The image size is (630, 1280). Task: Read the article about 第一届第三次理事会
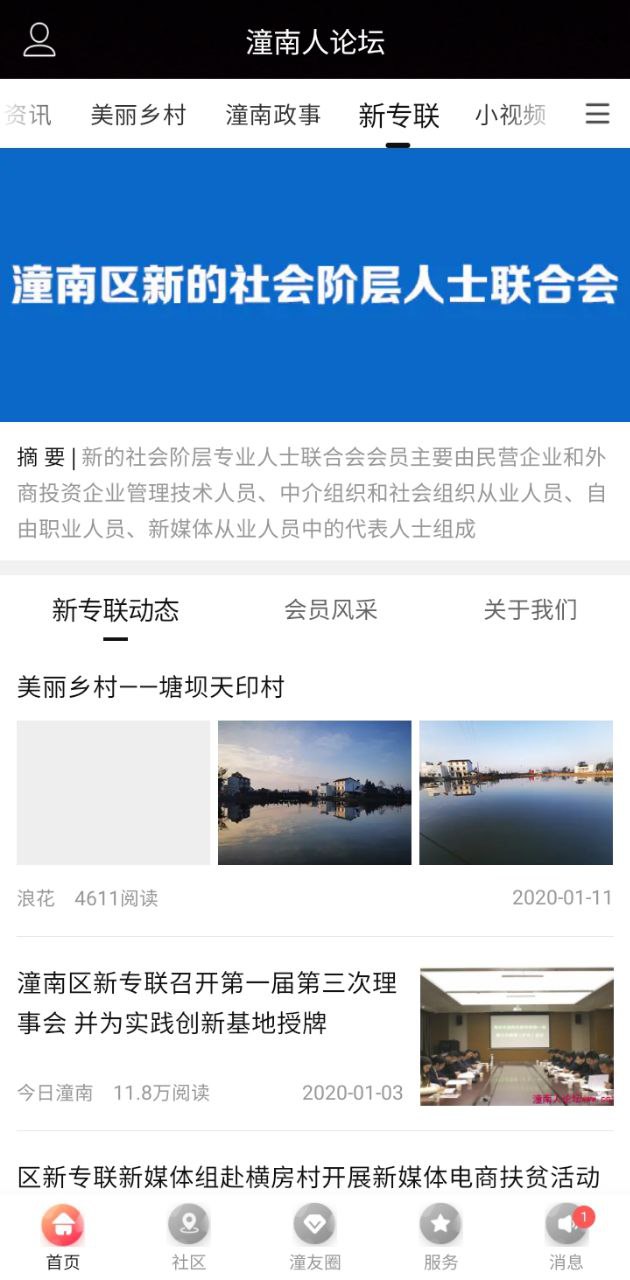pos(207,1003)
